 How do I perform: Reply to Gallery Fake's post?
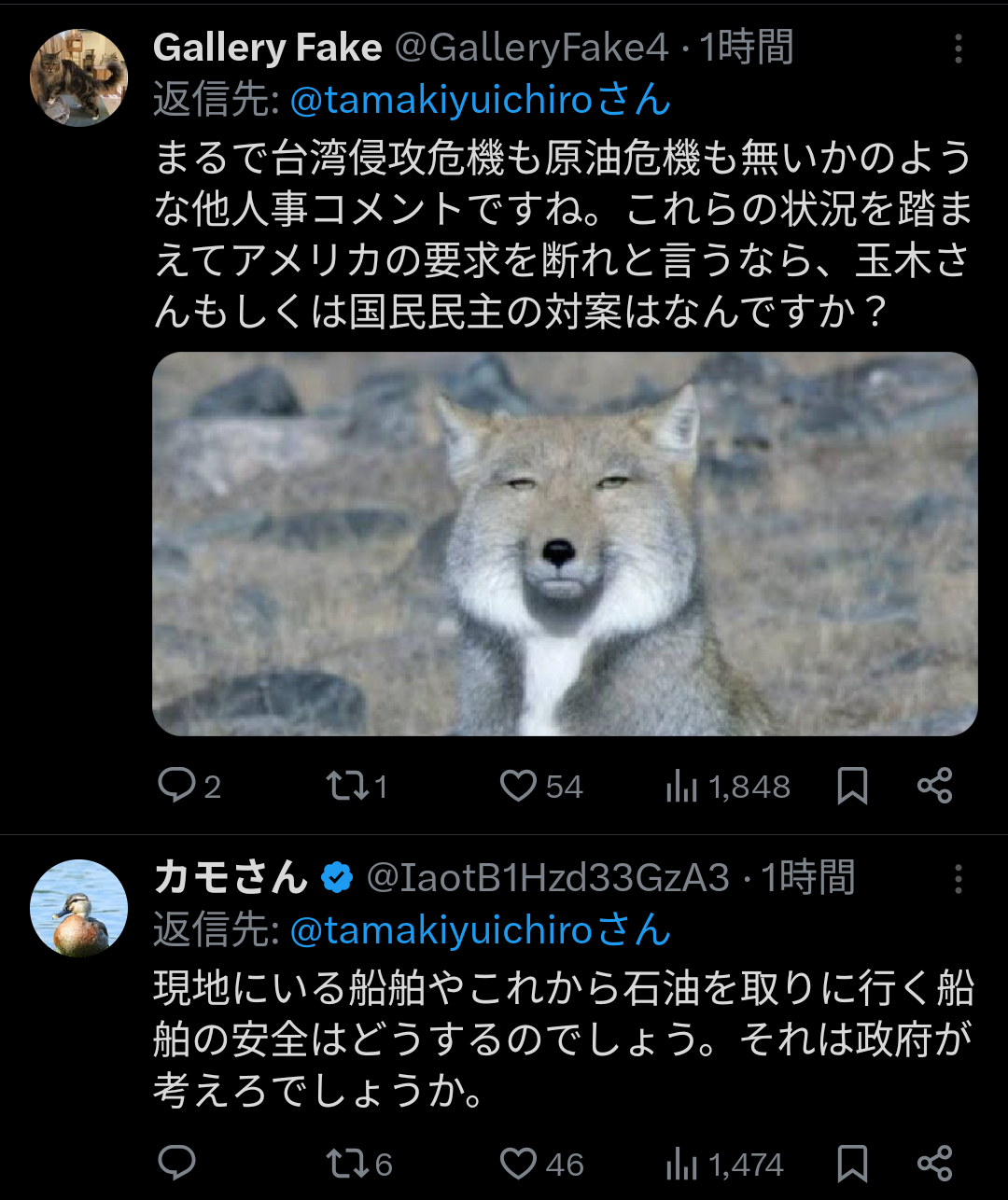(x=176, y=786)
